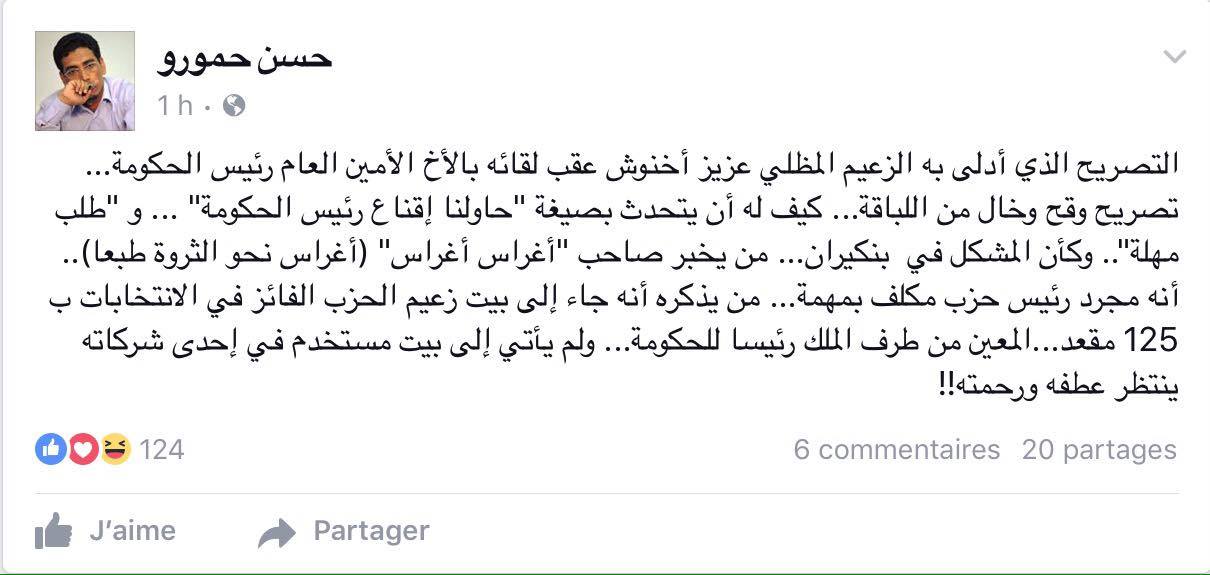
Task: Open the 6 commentaires
Action: coord(896,450)
